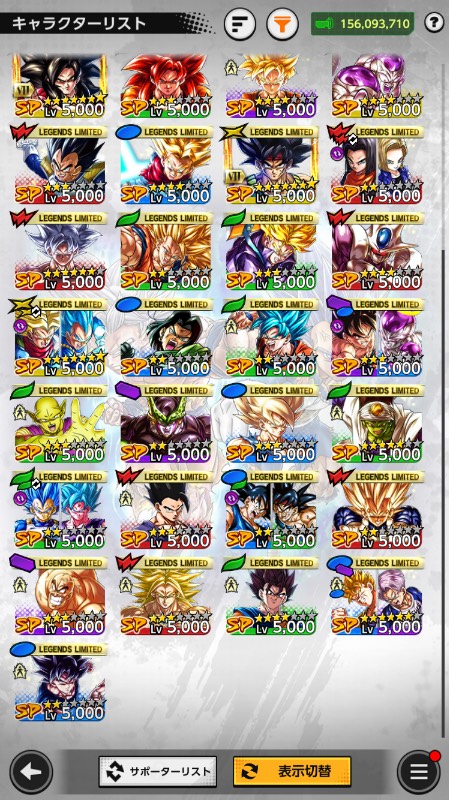
Task: Select the Piccolo in turban card
Action: pos(377,422)
